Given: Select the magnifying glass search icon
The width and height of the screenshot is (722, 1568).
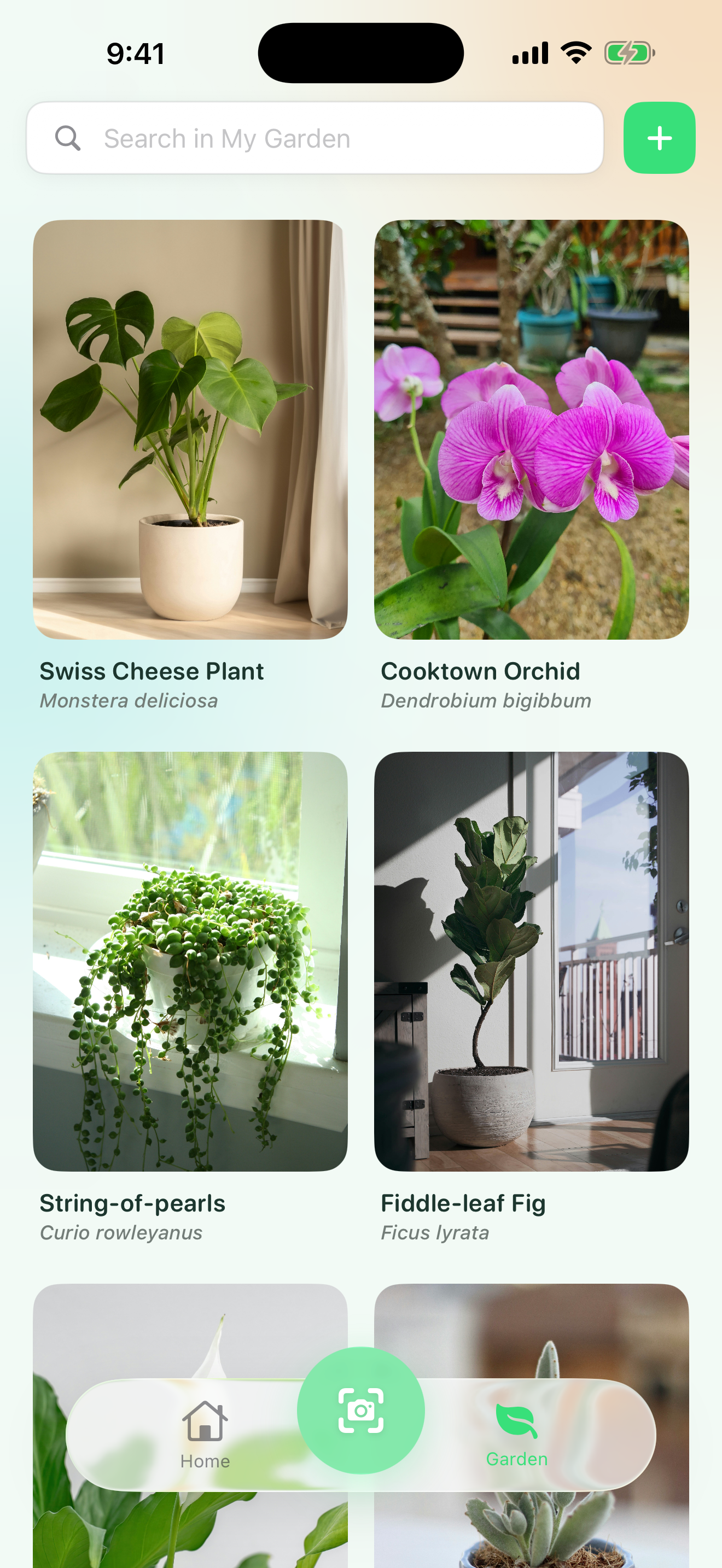Looking at the screenshot, I should 68,138.
